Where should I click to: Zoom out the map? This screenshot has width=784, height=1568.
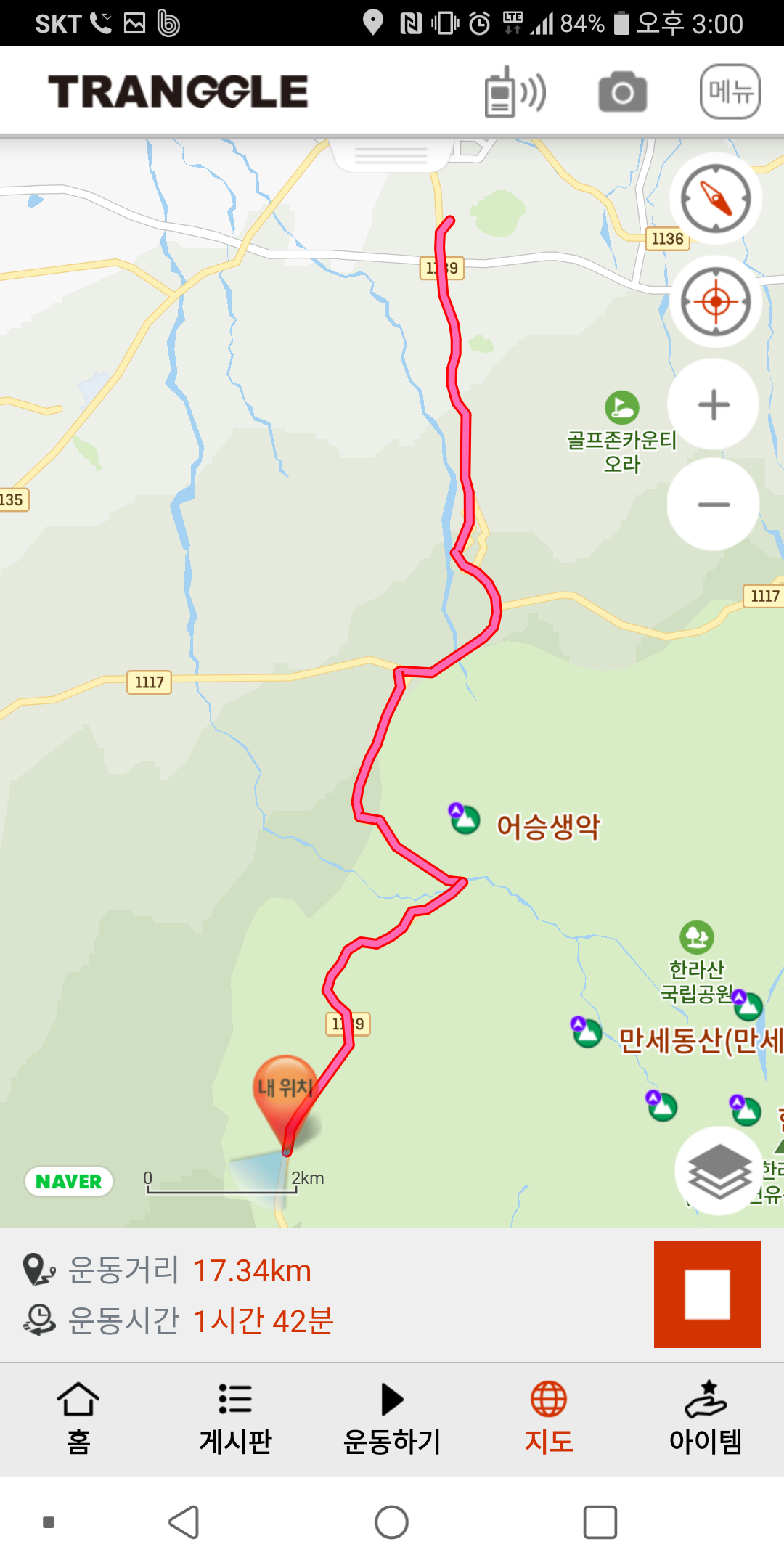coord(714,505)
